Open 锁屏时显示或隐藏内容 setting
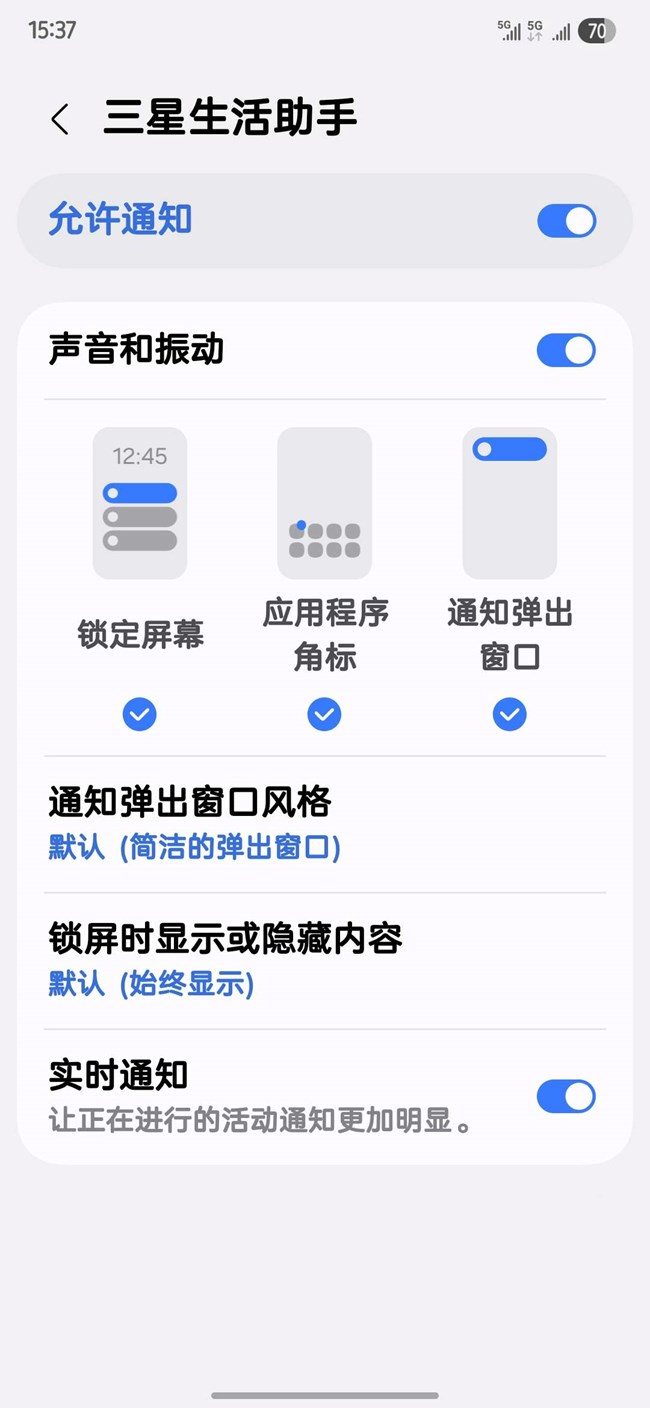This screenshot has width=650, height=1408. tap(325, 961)
